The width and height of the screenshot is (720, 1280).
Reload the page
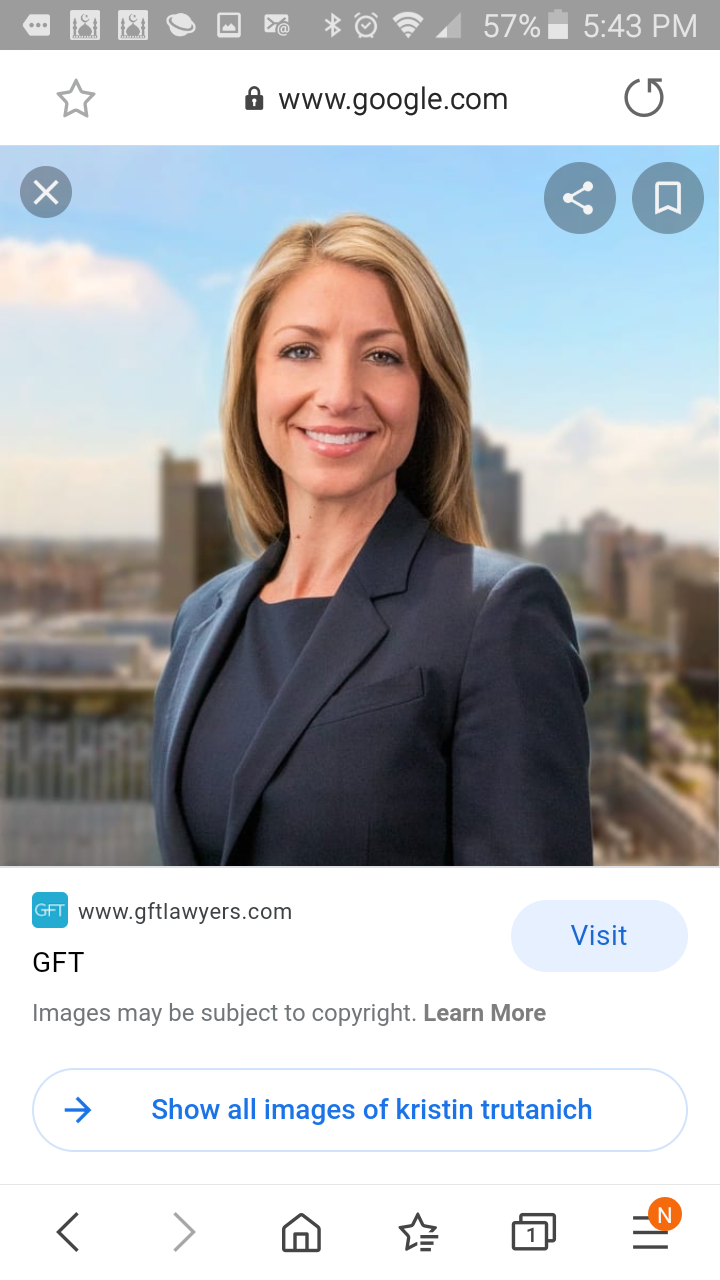click(643, 99)
